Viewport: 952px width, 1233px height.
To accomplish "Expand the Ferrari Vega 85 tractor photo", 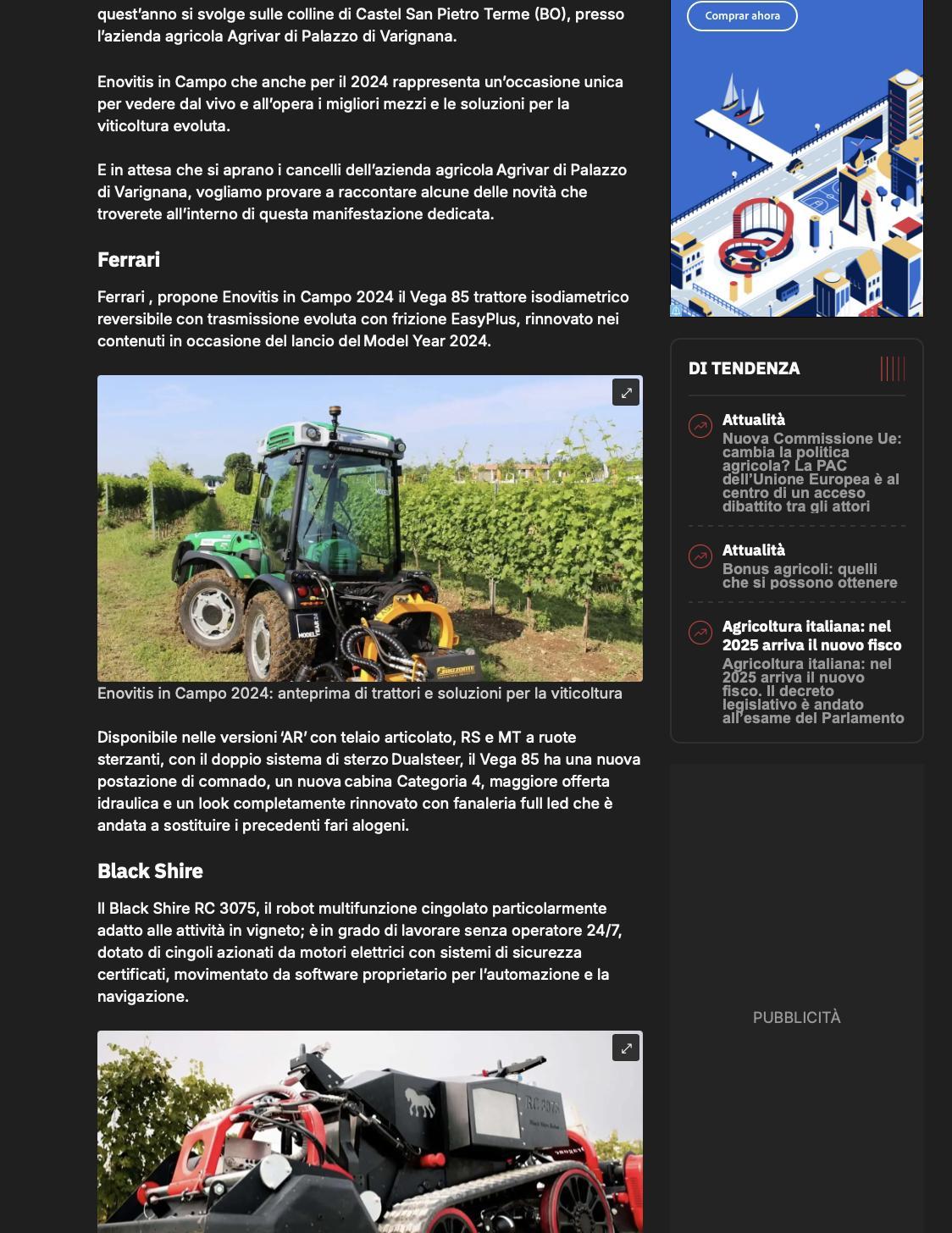I will coord(626,393).
